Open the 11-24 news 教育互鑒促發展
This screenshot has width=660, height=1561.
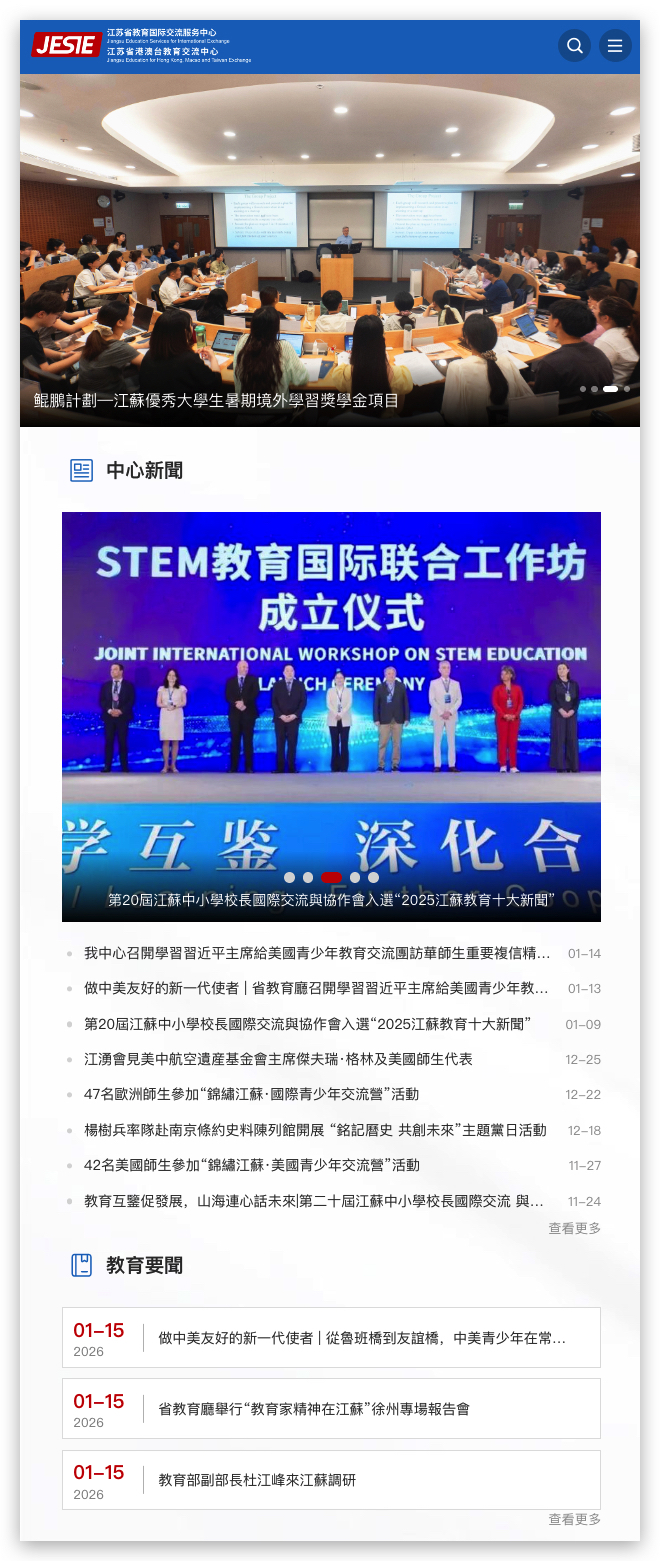tap(314, 1201)
